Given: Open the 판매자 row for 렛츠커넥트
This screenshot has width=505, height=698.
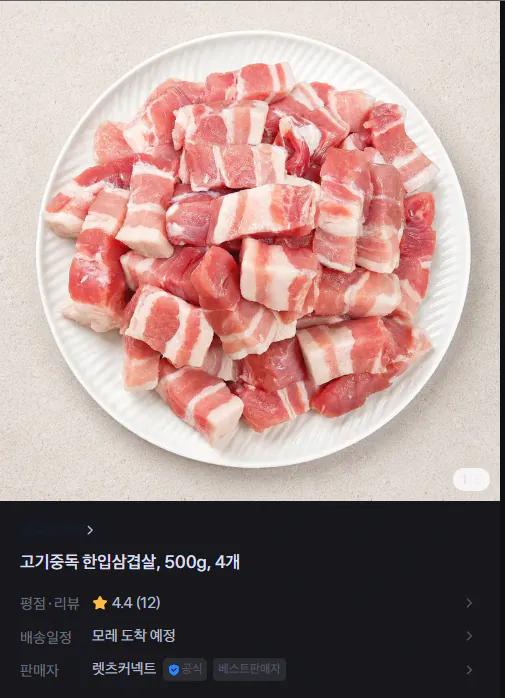Looking at the screenshot, I should 246,670.
